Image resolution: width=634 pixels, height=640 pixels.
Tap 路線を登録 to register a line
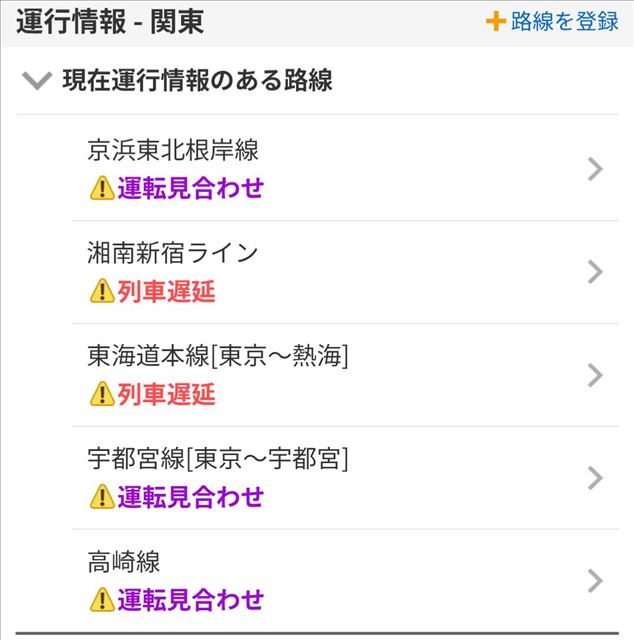tap(552, 21)
